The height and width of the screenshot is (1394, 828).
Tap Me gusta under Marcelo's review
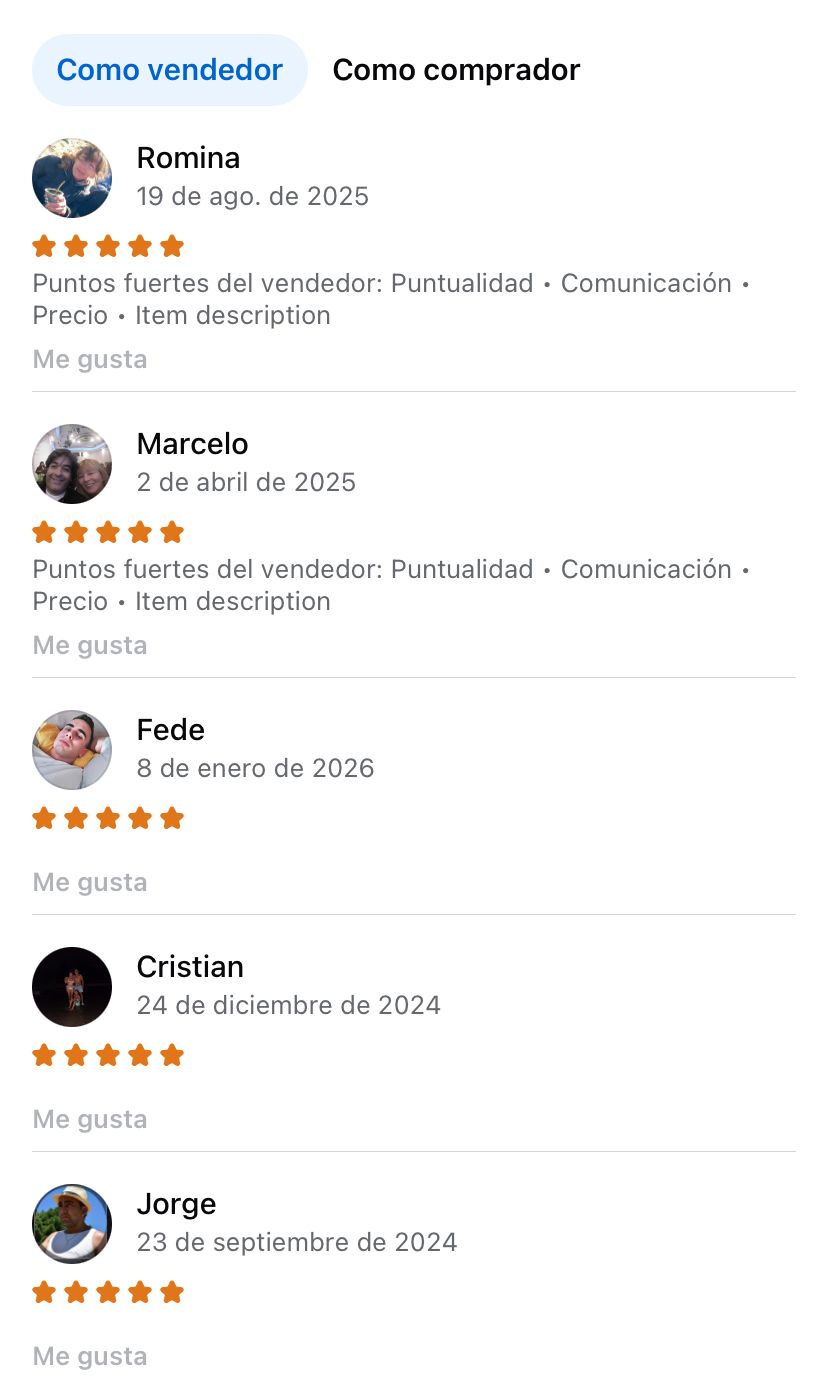tap(90, 645)
